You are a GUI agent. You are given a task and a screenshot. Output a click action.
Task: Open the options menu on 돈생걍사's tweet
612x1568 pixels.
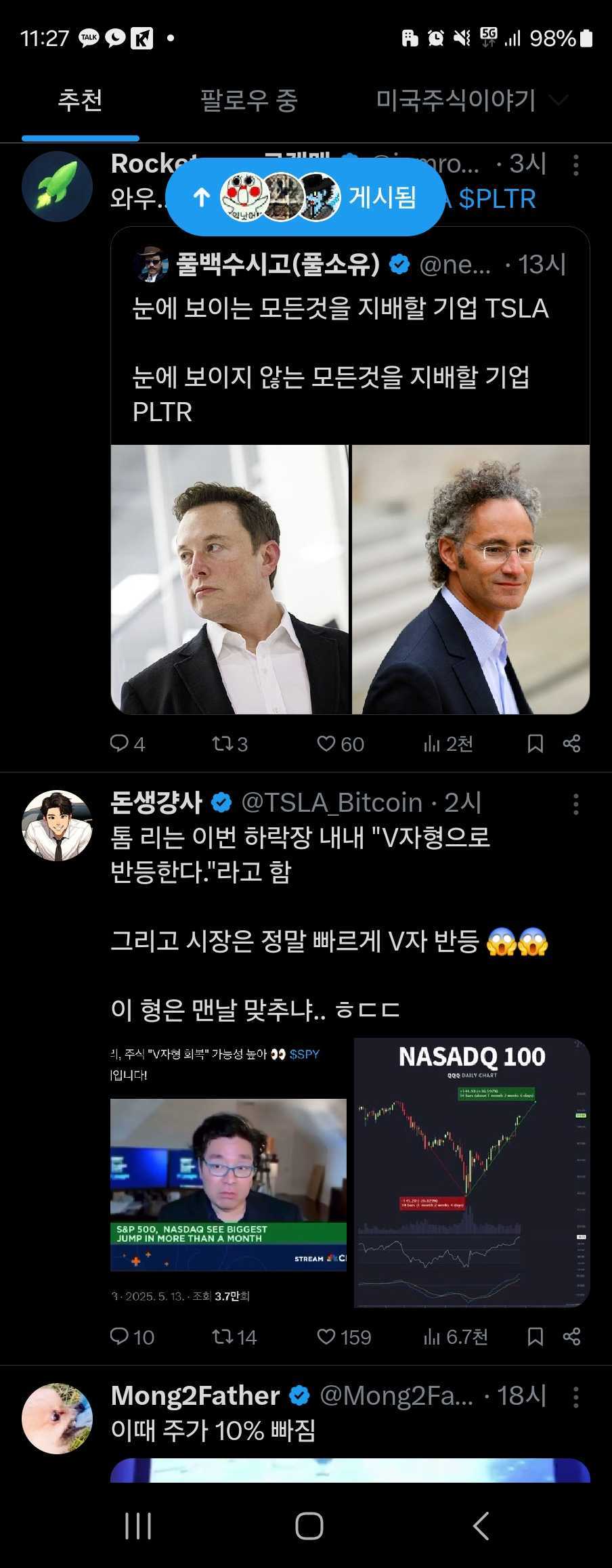pyautogui.click(x=575, y=805)
